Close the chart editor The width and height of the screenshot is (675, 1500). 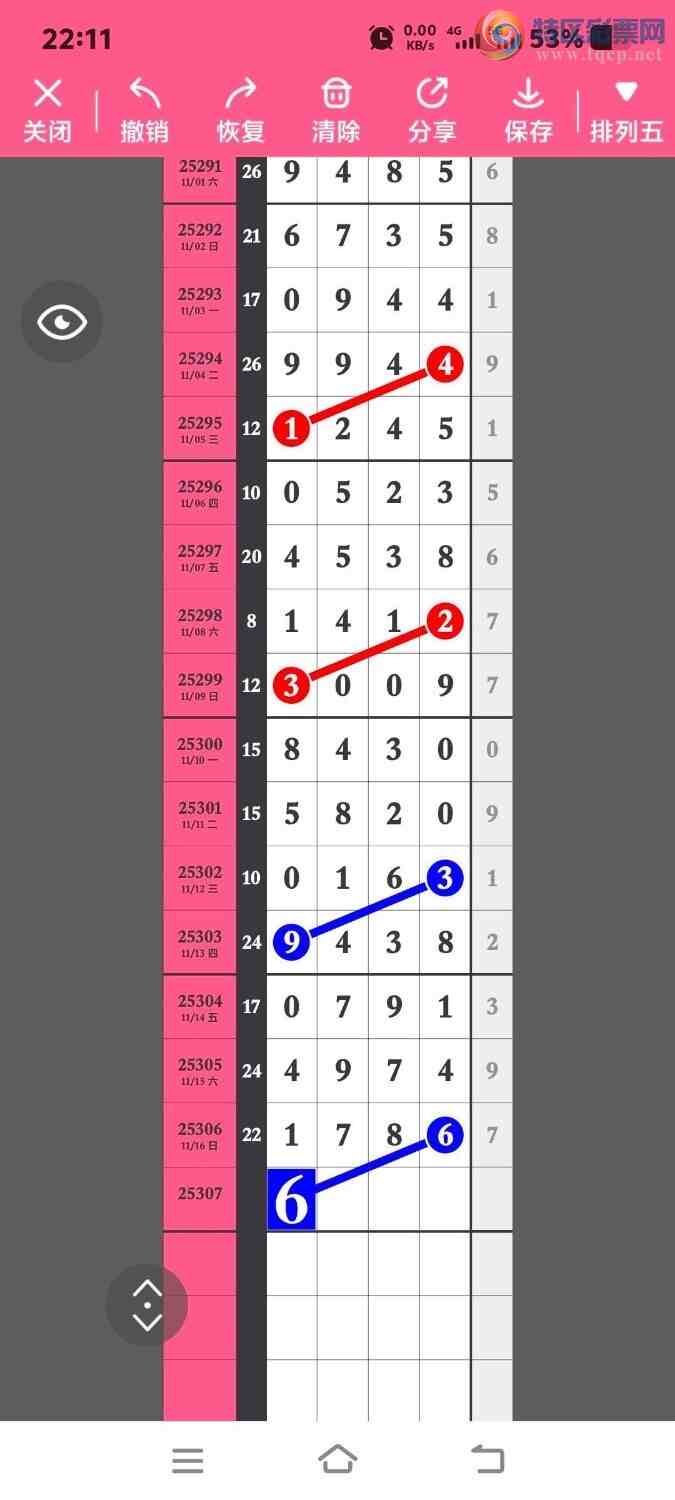(47, 110)
